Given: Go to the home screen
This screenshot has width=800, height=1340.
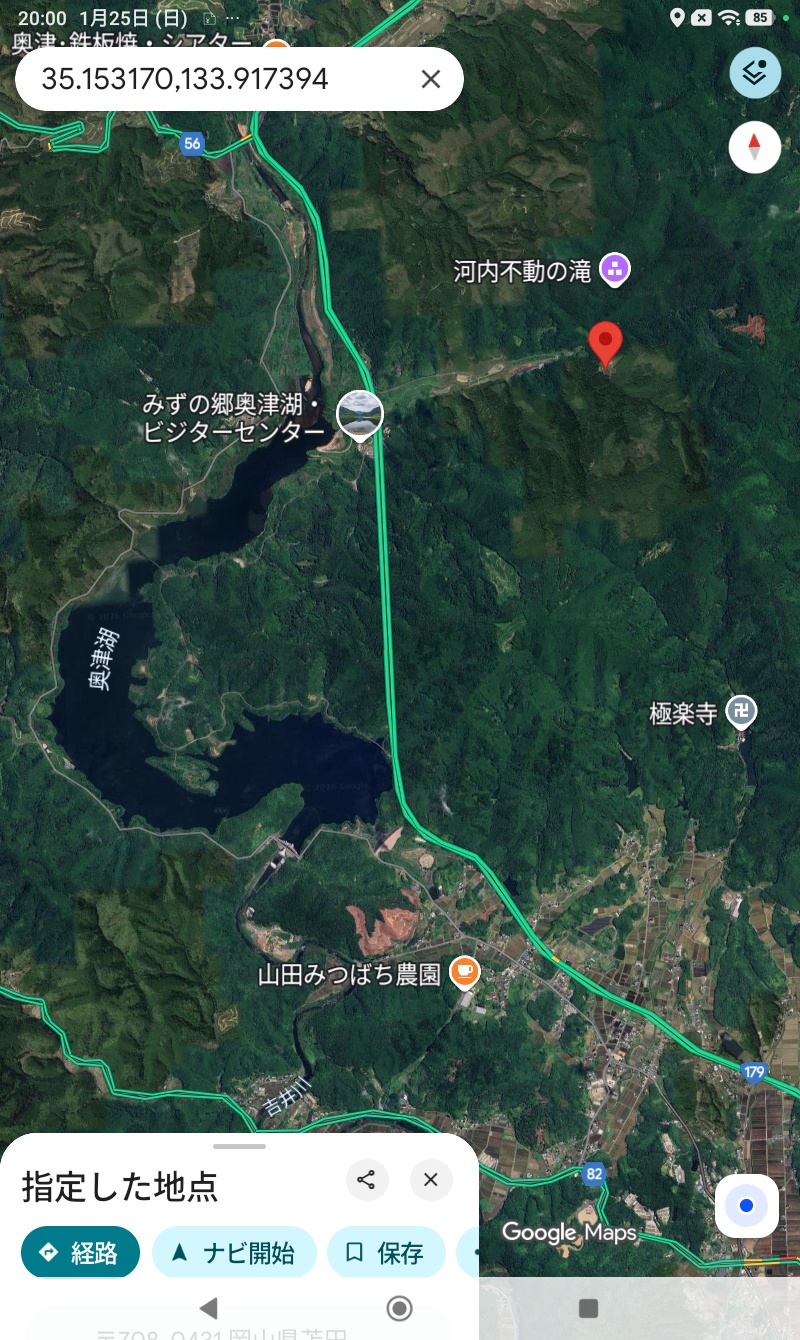Looking at the screenshot, I should 399,1308.
